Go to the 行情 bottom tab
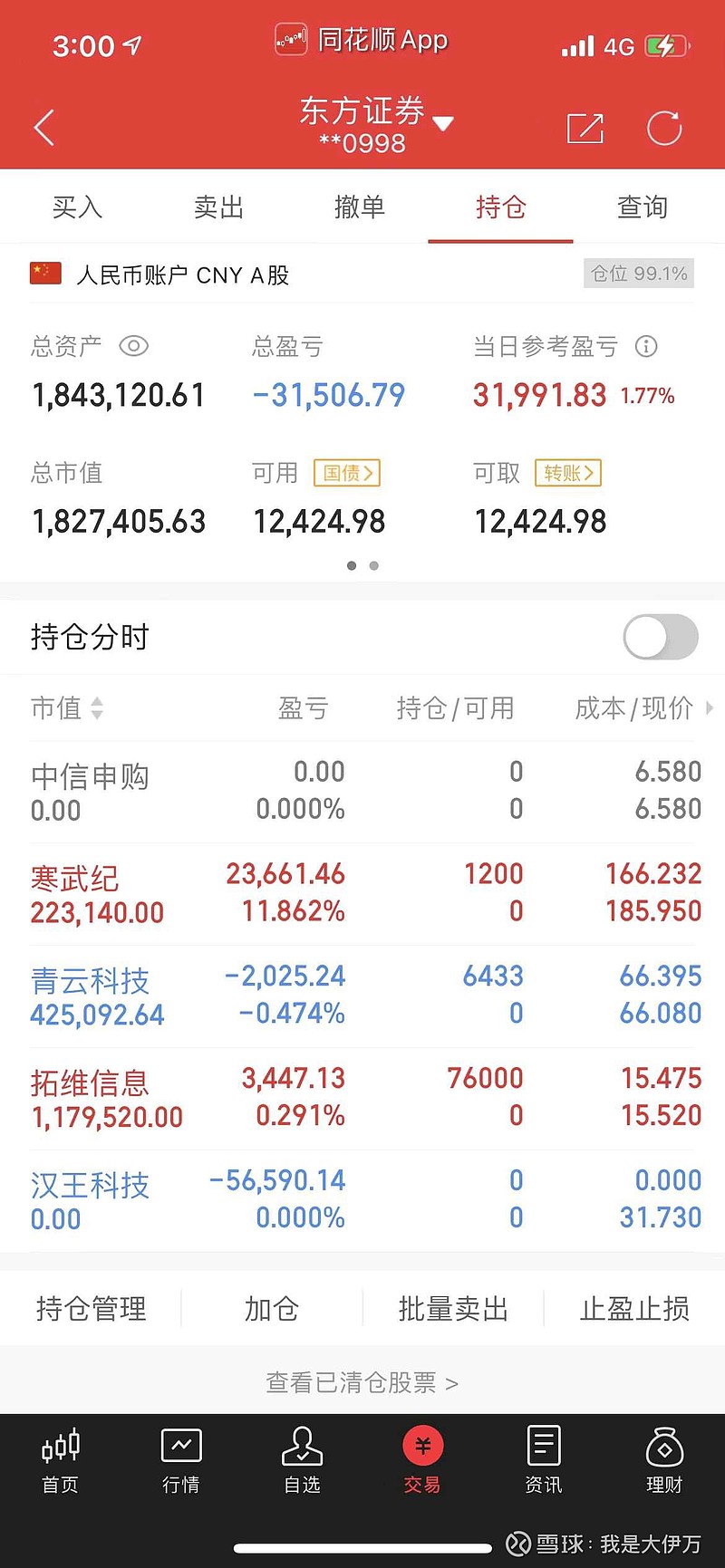This screenshot has height=1568, width=725. 181,1460
